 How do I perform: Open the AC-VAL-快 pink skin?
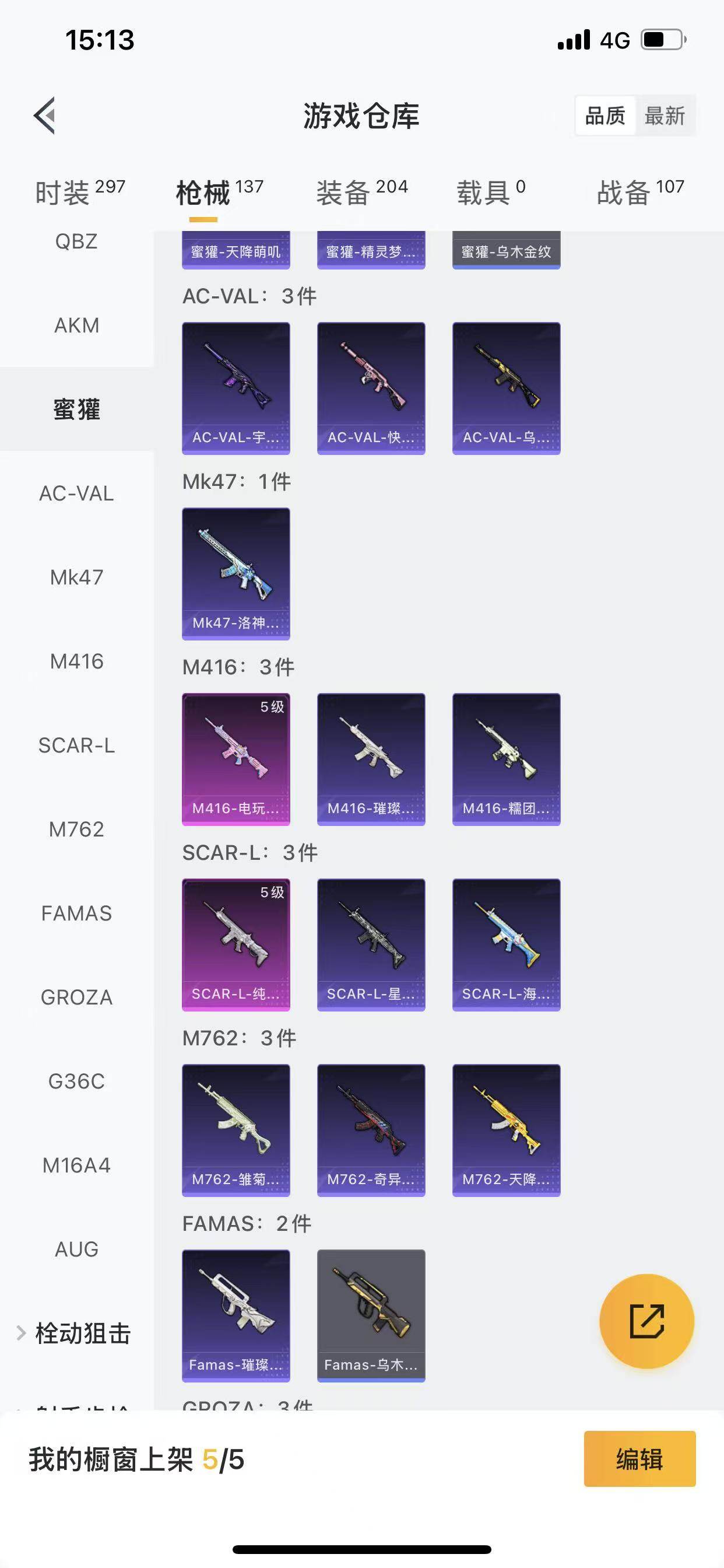point(371,388)
